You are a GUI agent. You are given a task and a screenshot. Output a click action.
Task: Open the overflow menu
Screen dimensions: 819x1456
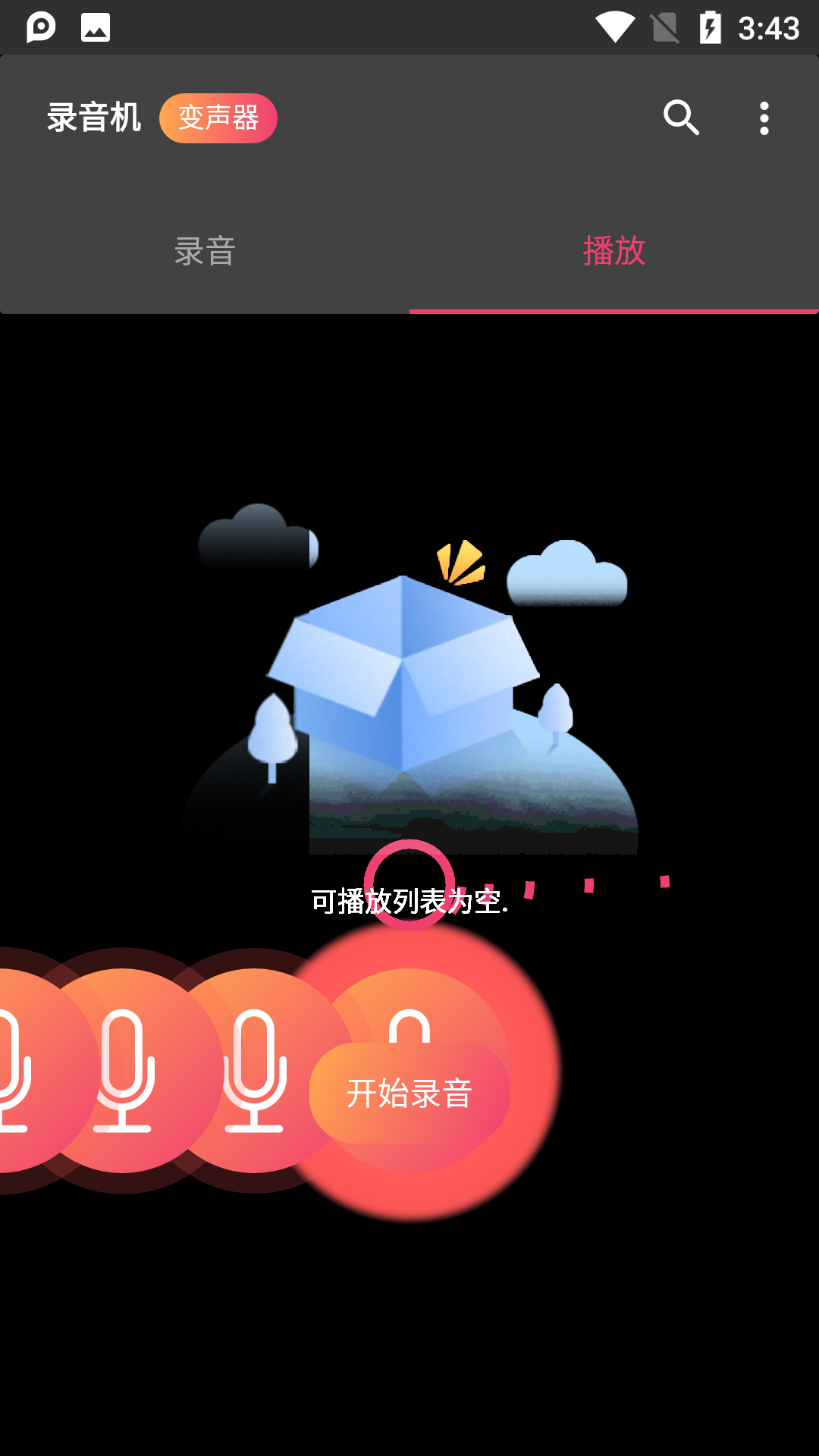tap(764, 118)
